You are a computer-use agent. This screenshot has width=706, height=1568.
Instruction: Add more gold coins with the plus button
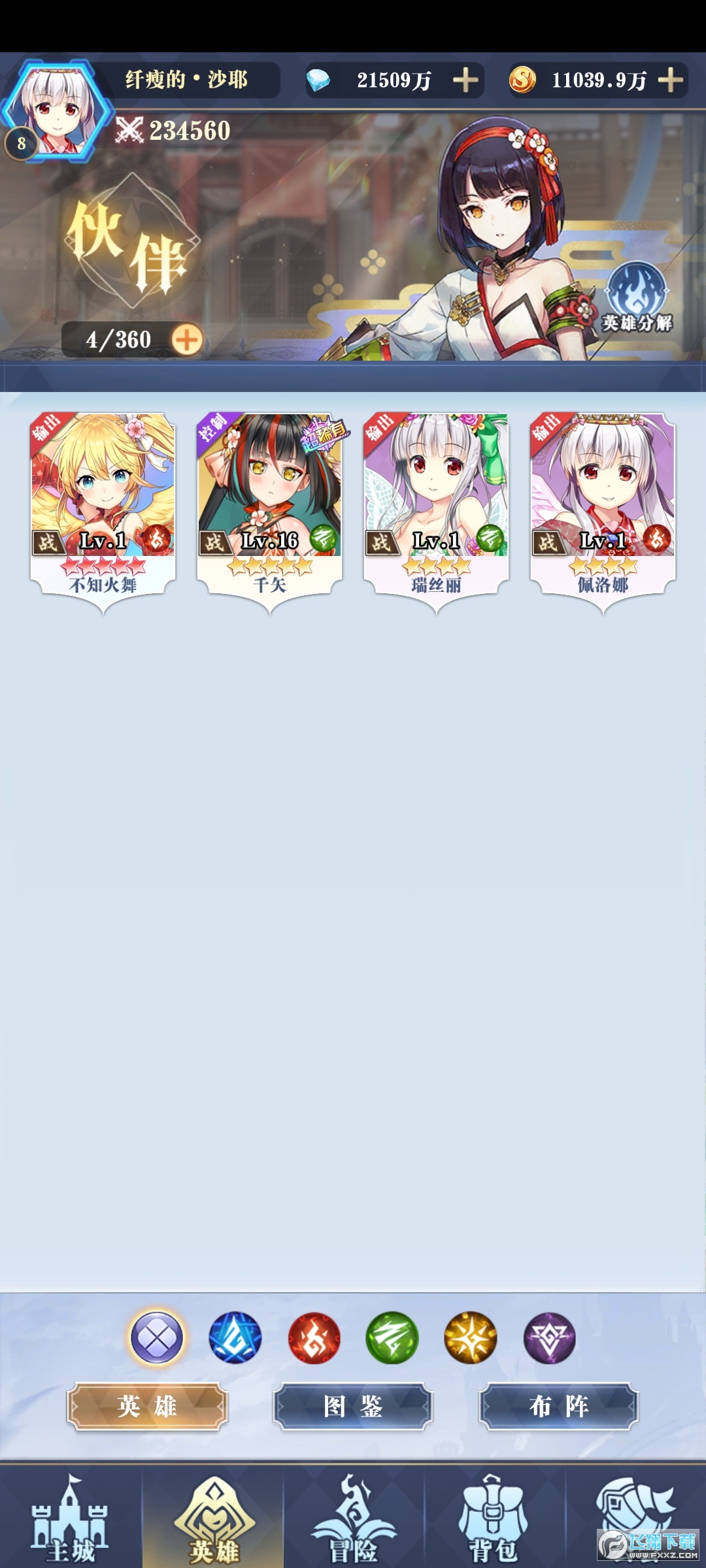coord(670,80)
